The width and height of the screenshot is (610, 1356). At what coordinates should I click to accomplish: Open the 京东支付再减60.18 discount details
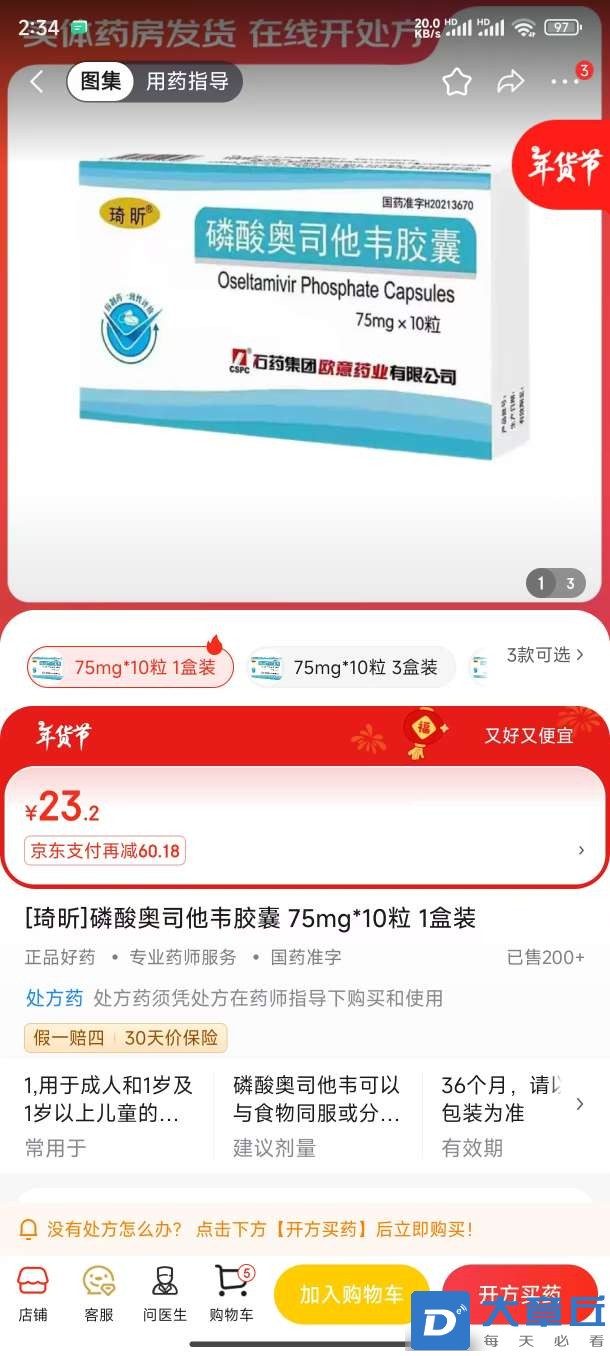tap(105, 851)
